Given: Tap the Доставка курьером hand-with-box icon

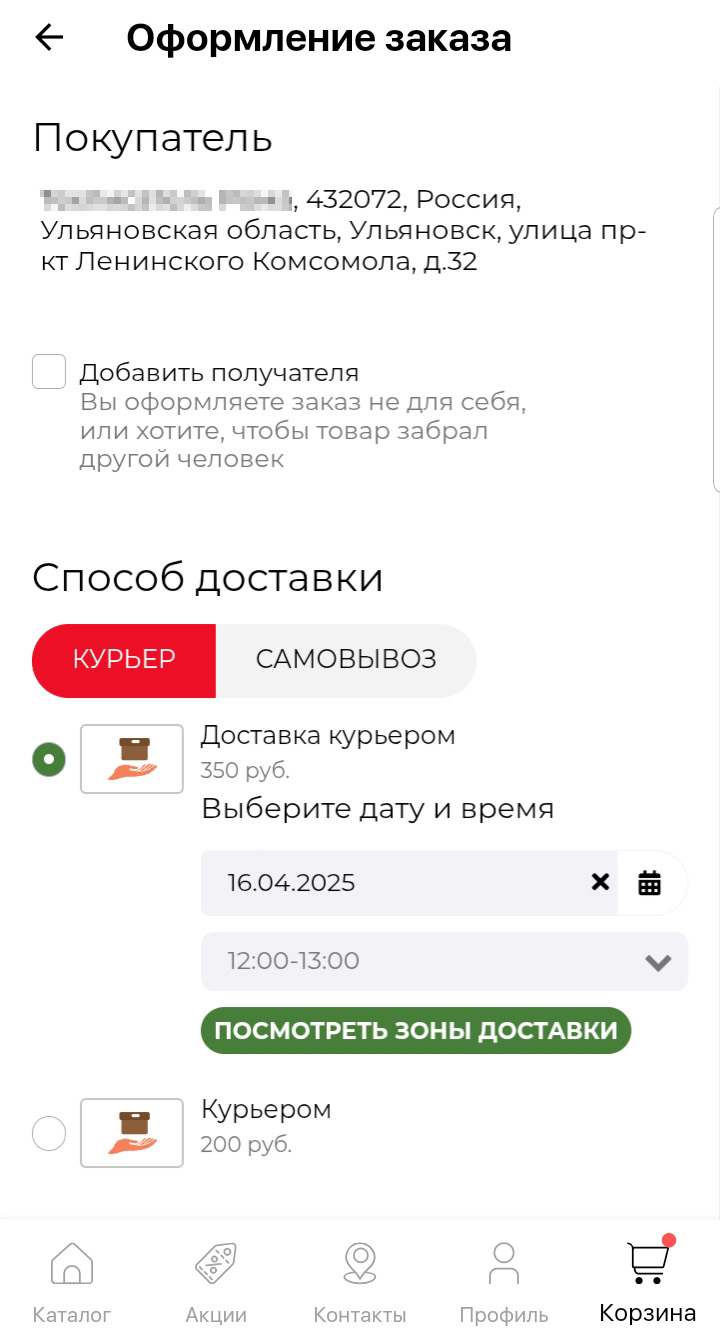Looking at the screenshot, I should (132, 758).
